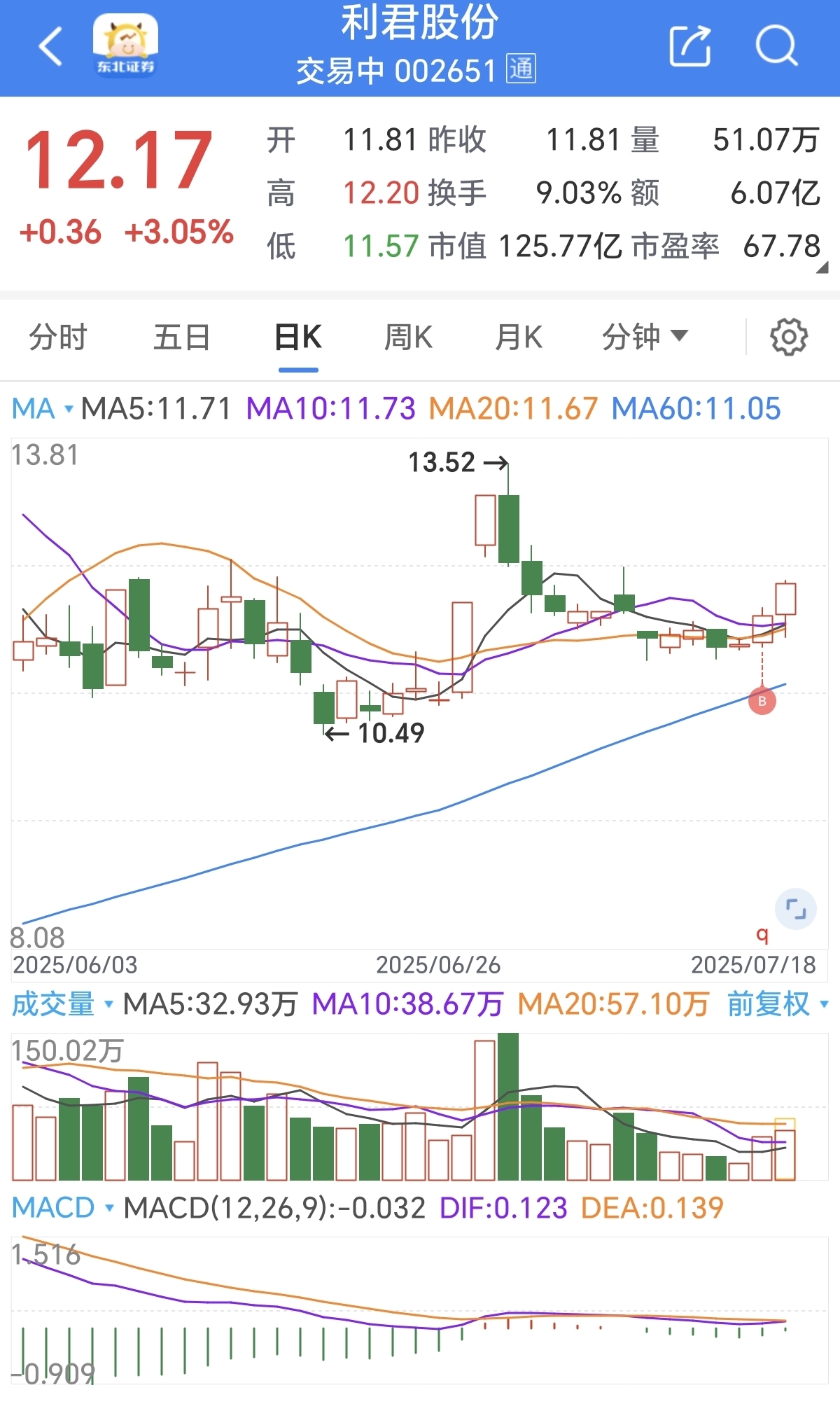The height and width of the screenshot is (1411, 840).
Task: Switch to the 分时 chart tab
Action: (58, 337)
